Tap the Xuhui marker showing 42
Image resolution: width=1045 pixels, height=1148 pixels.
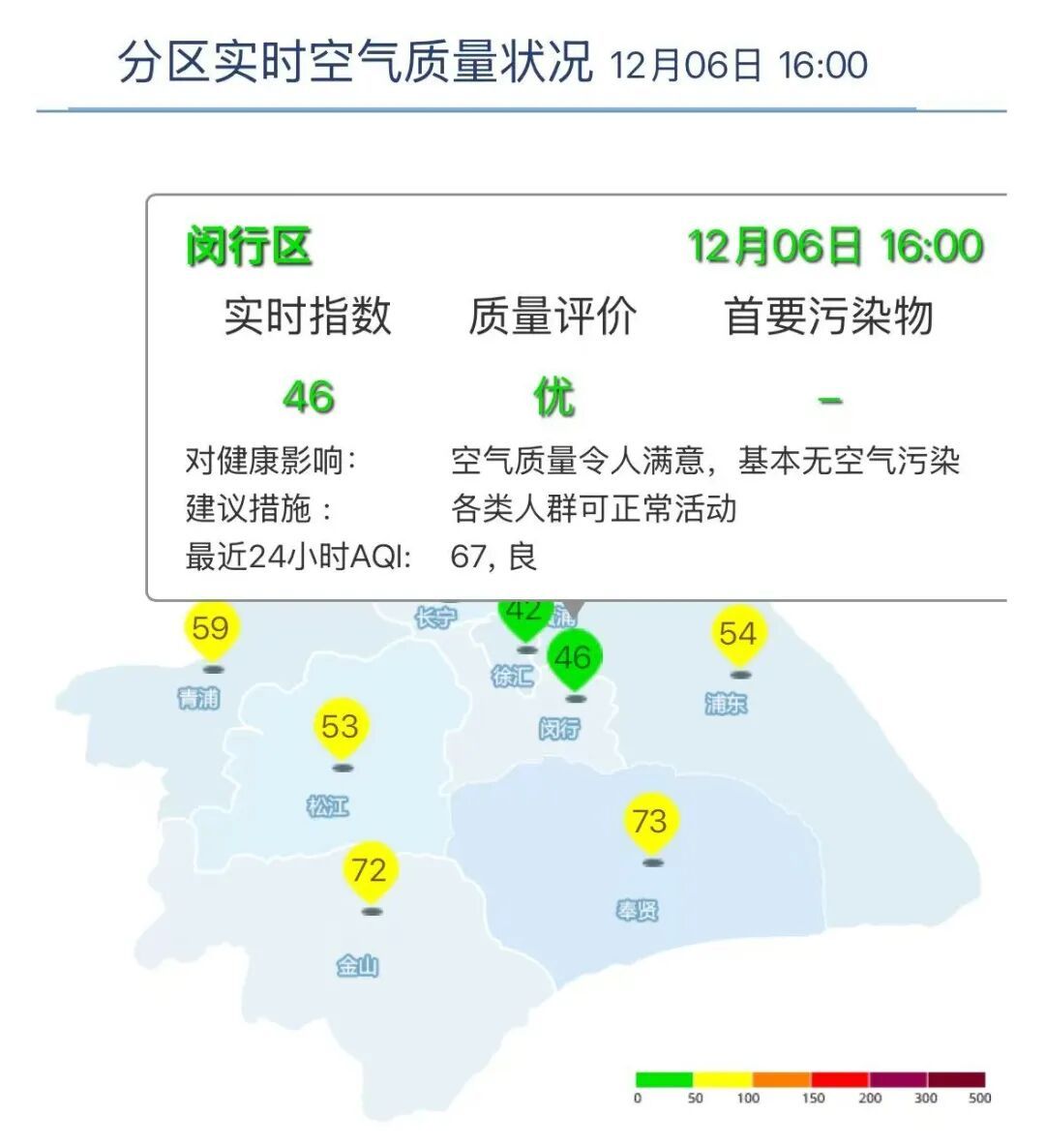[x=525, y=618]
